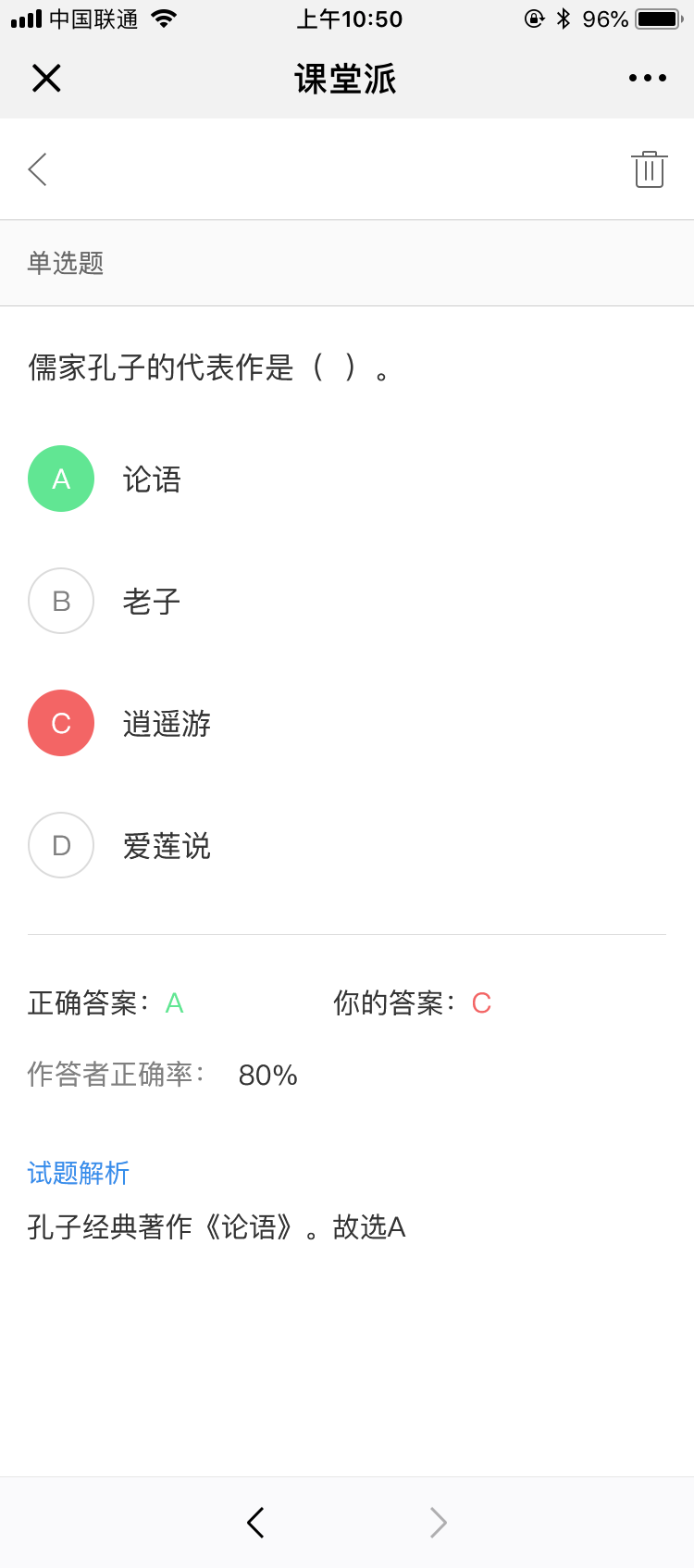Screen dimensions: 694x1568
Task: Tap the bottom browser back arrow
Action: pos(256,1523)
